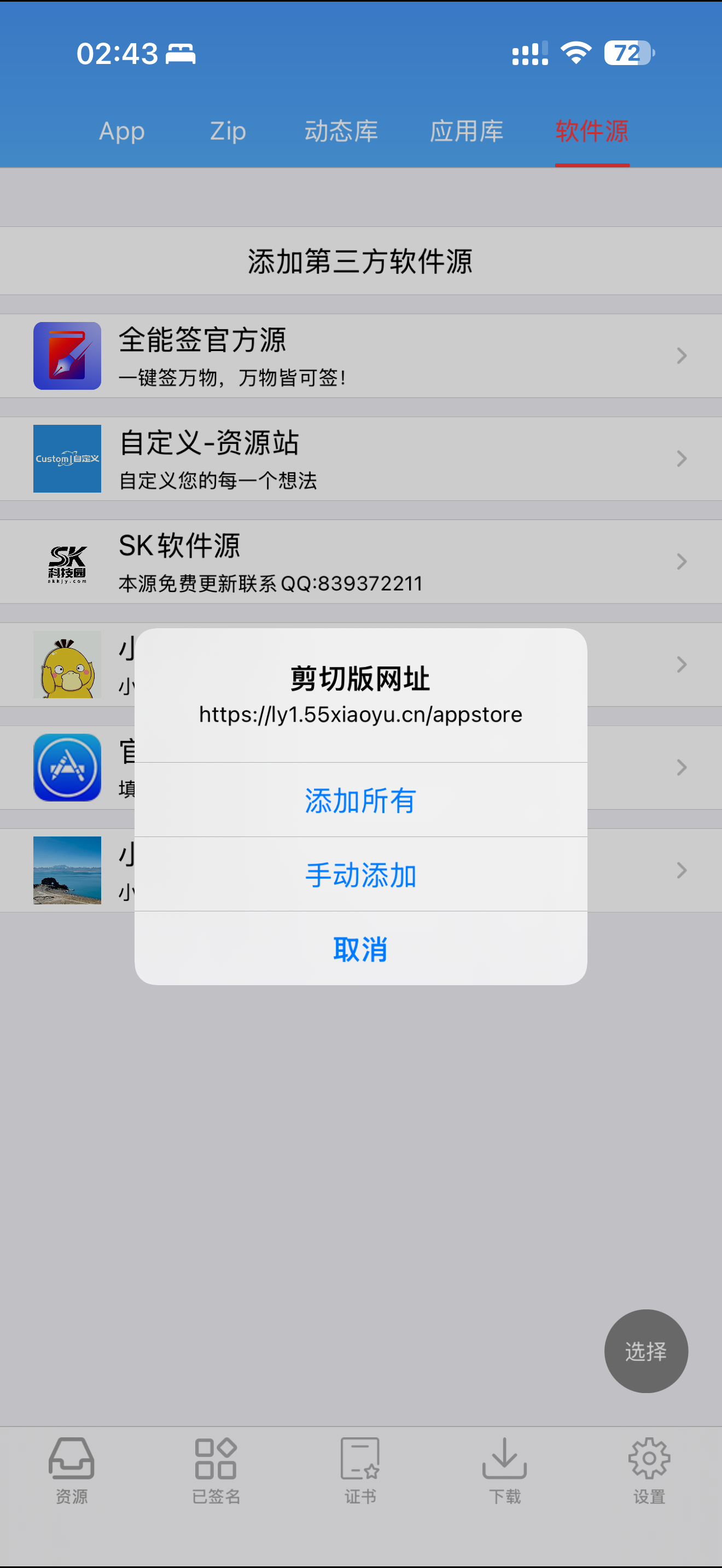722x1568 pixels.
Task: Switch to 下载 bottom tab
Action: pyautogui.click(x=505, y=1470)
